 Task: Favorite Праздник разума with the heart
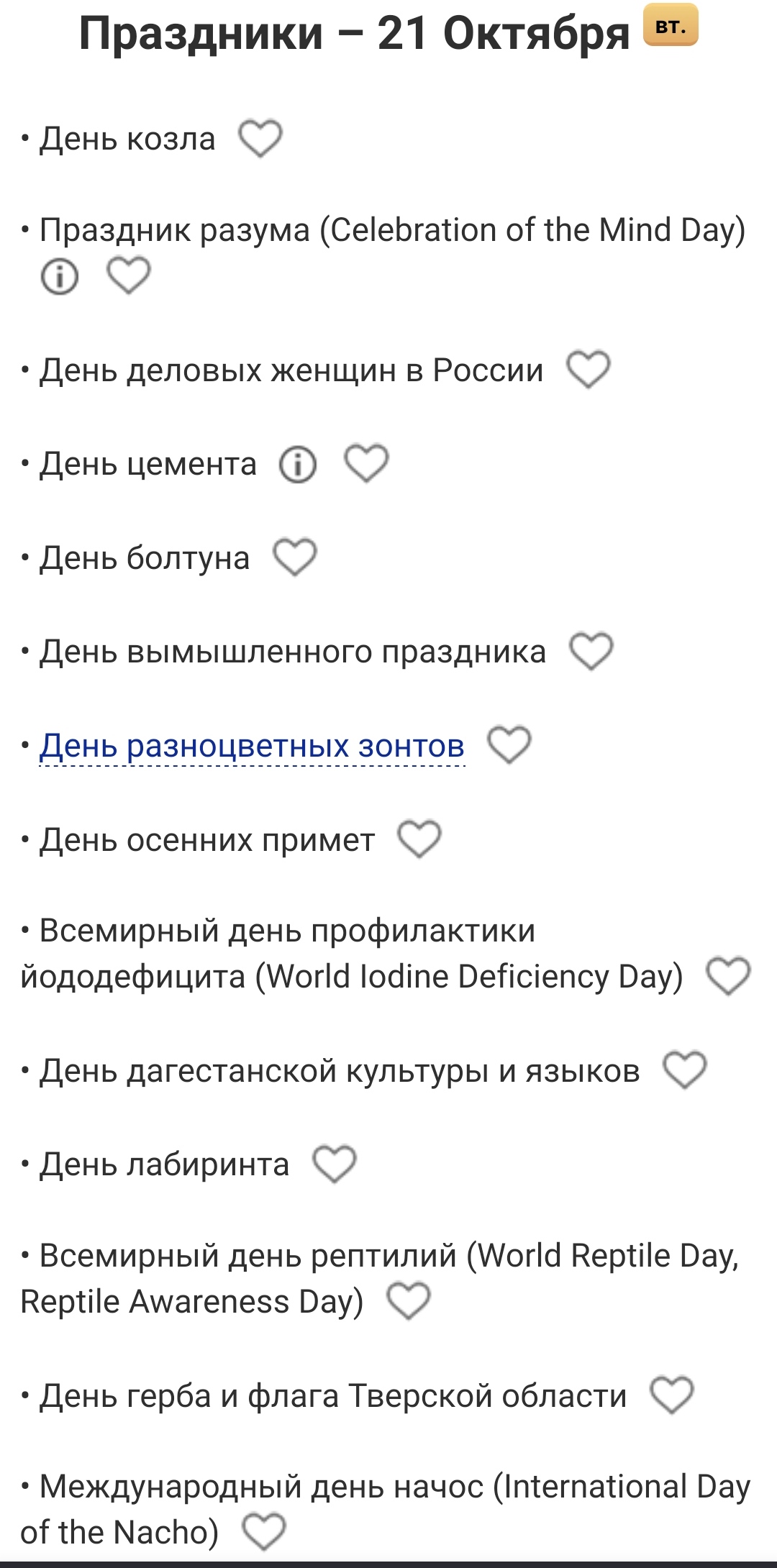click(128, 276)
